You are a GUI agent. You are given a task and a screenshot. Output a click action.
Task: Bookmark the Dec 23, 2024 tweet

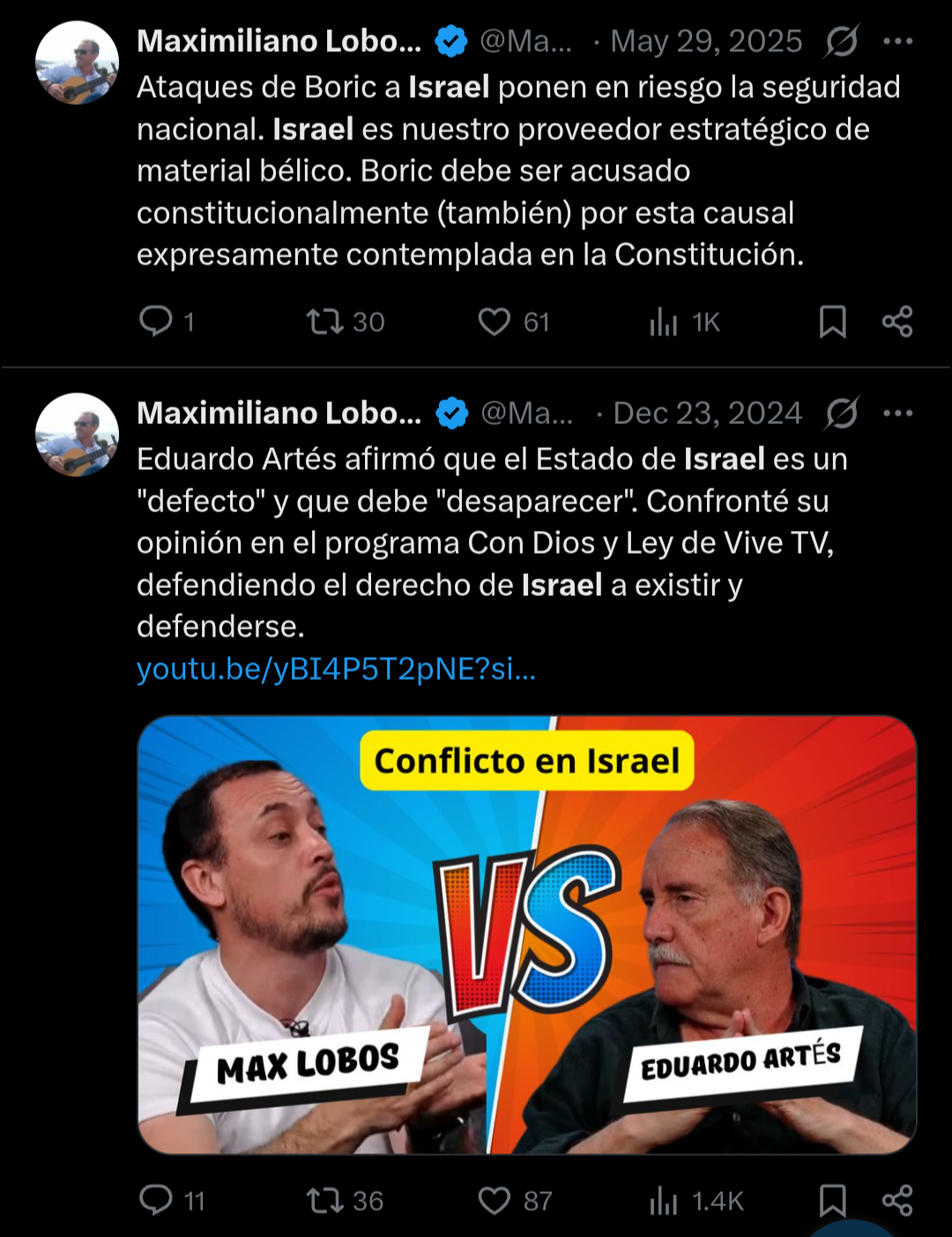[832, 1200]
